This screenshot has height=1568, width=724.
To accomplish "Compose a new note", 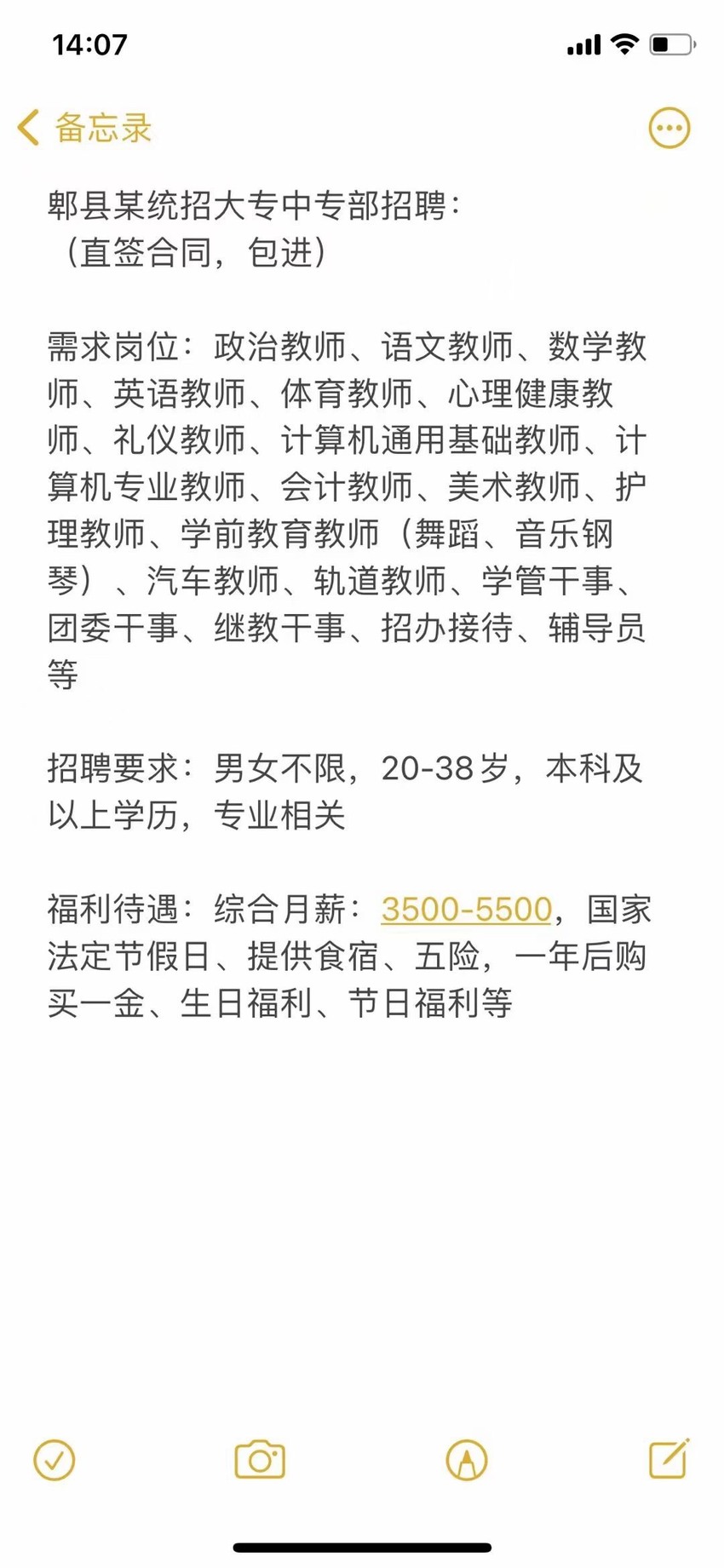I will [669, 1458].
